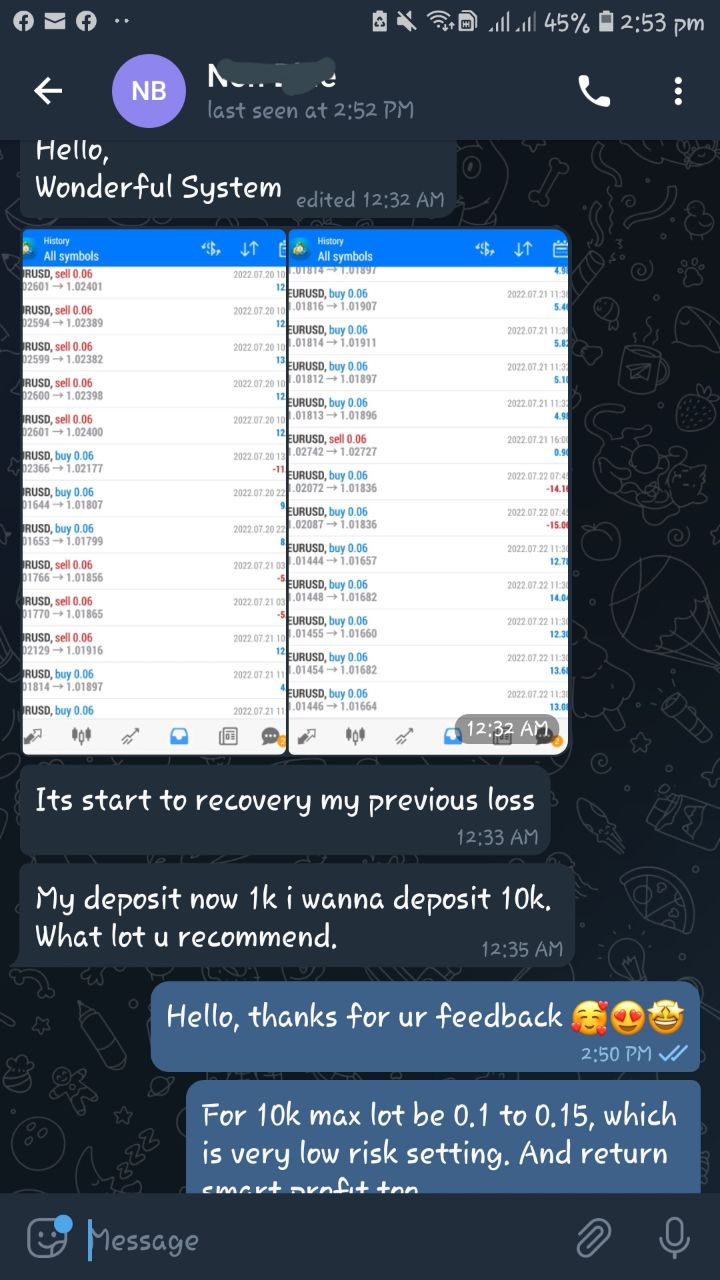
Task: Open the left trade history screenshot
Action: [154, 490]
